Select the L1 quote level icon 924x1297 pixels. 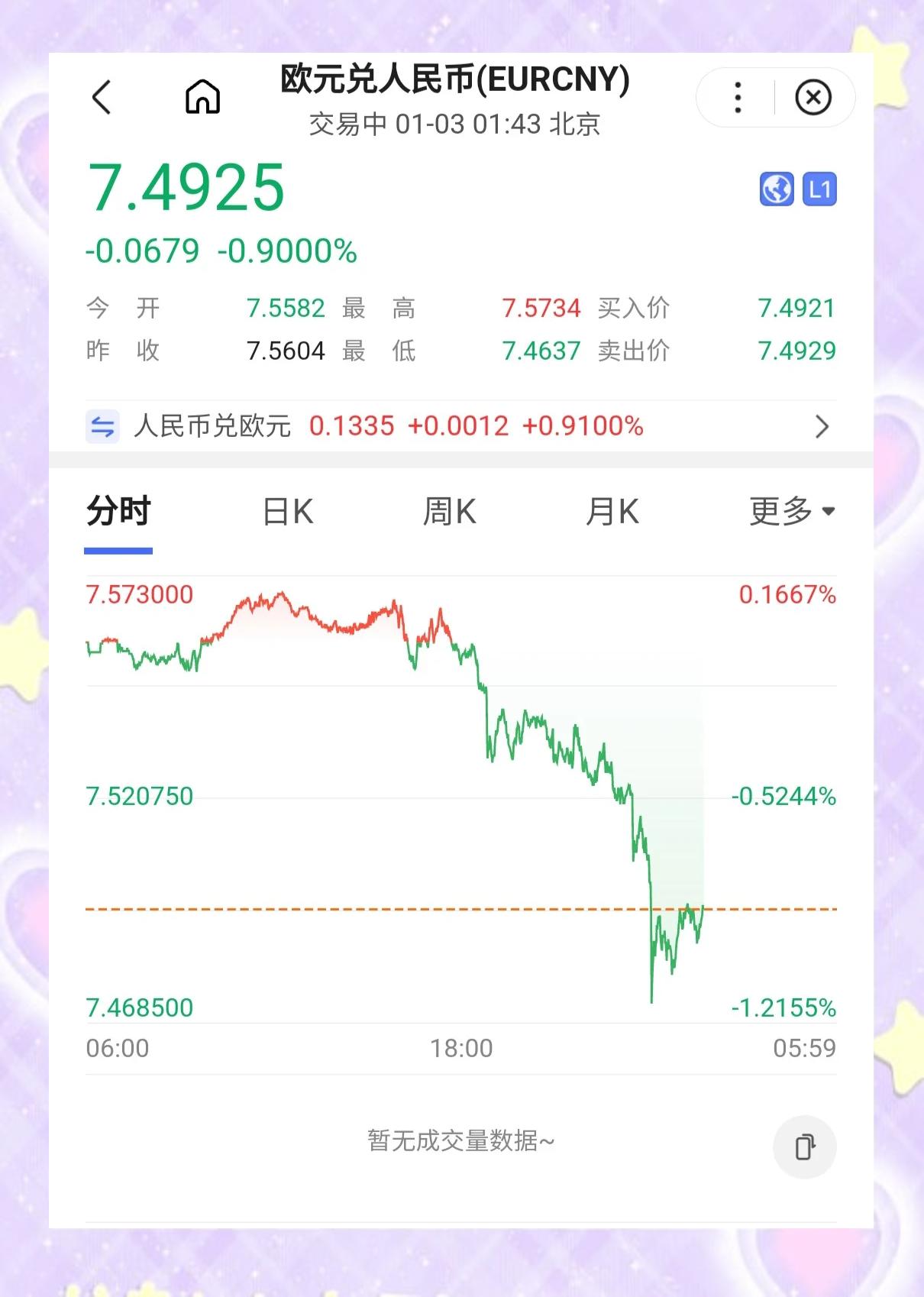coord(819,189)
